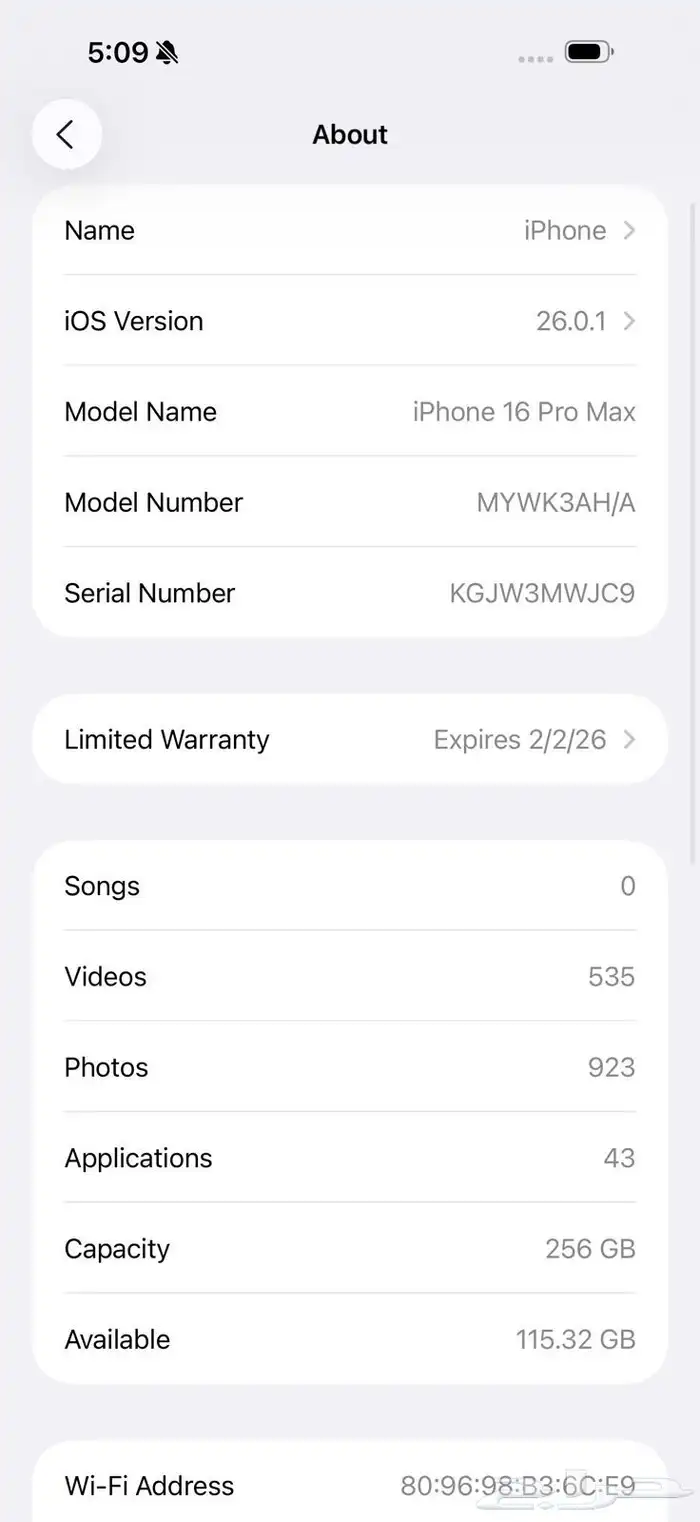
Task: Open the Name row to rename iPhone
Action: click(x=350, y=231)
